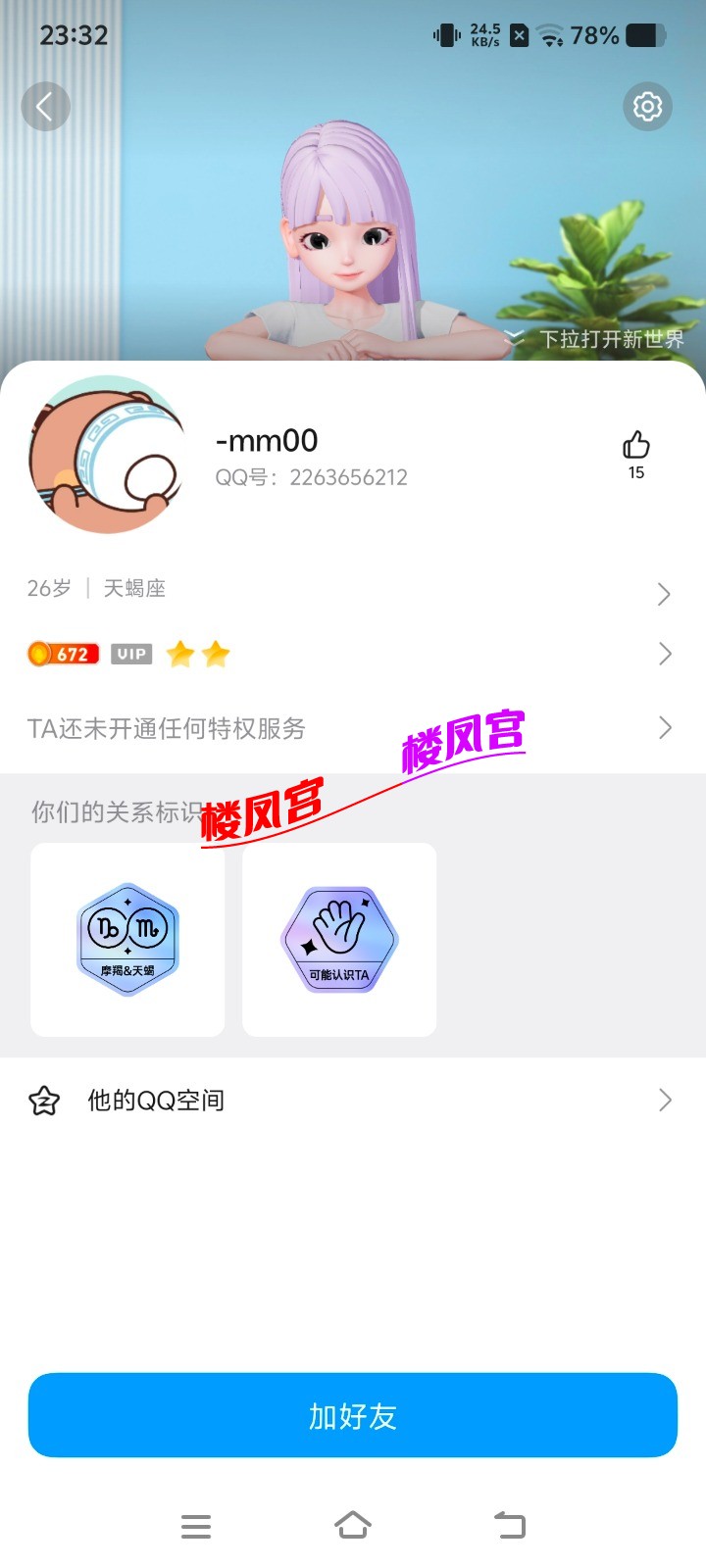
Task: Open the 摩羯&天蝎 relationship badge card
Action: click(x=127, y=939)
